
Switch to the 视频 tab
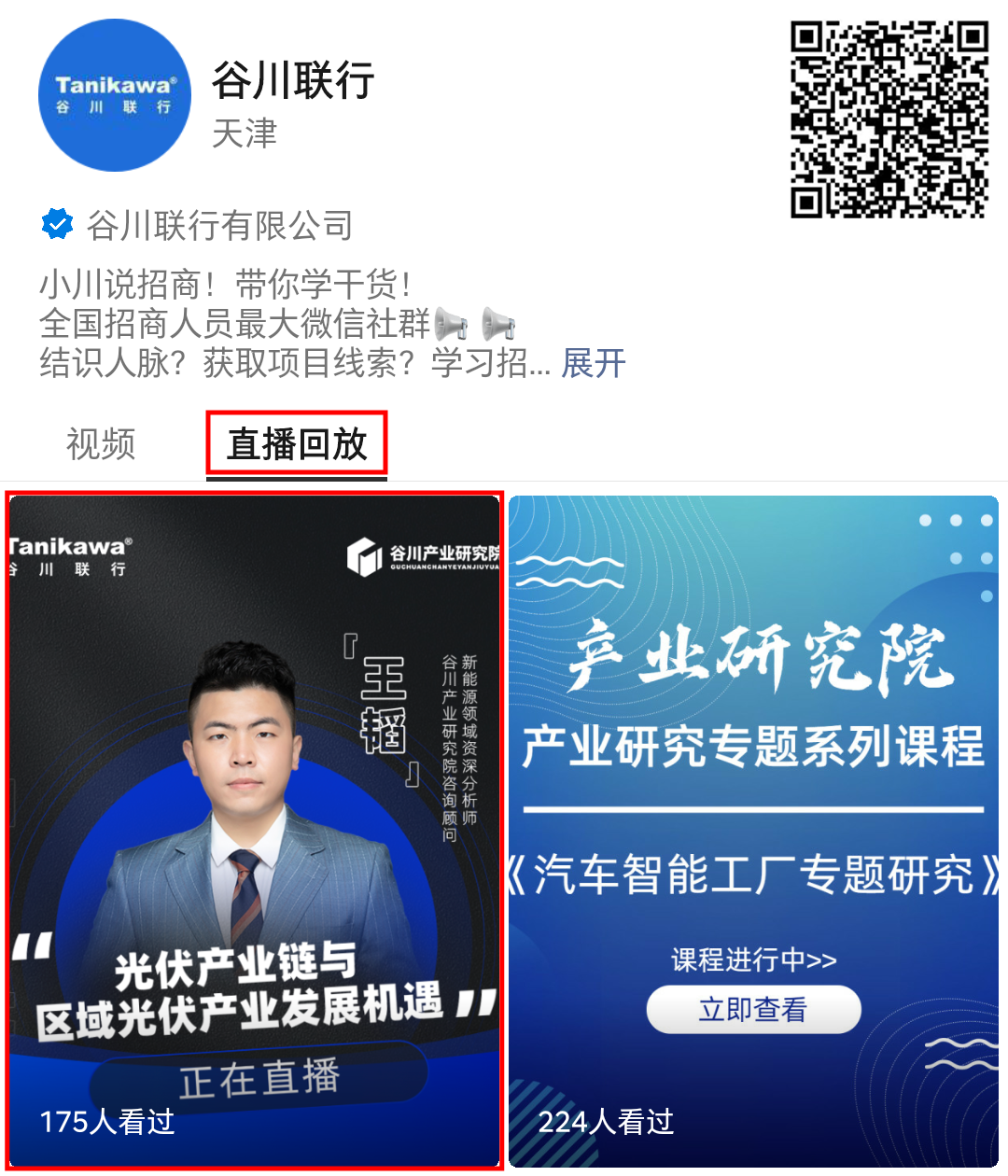(101, 444)
